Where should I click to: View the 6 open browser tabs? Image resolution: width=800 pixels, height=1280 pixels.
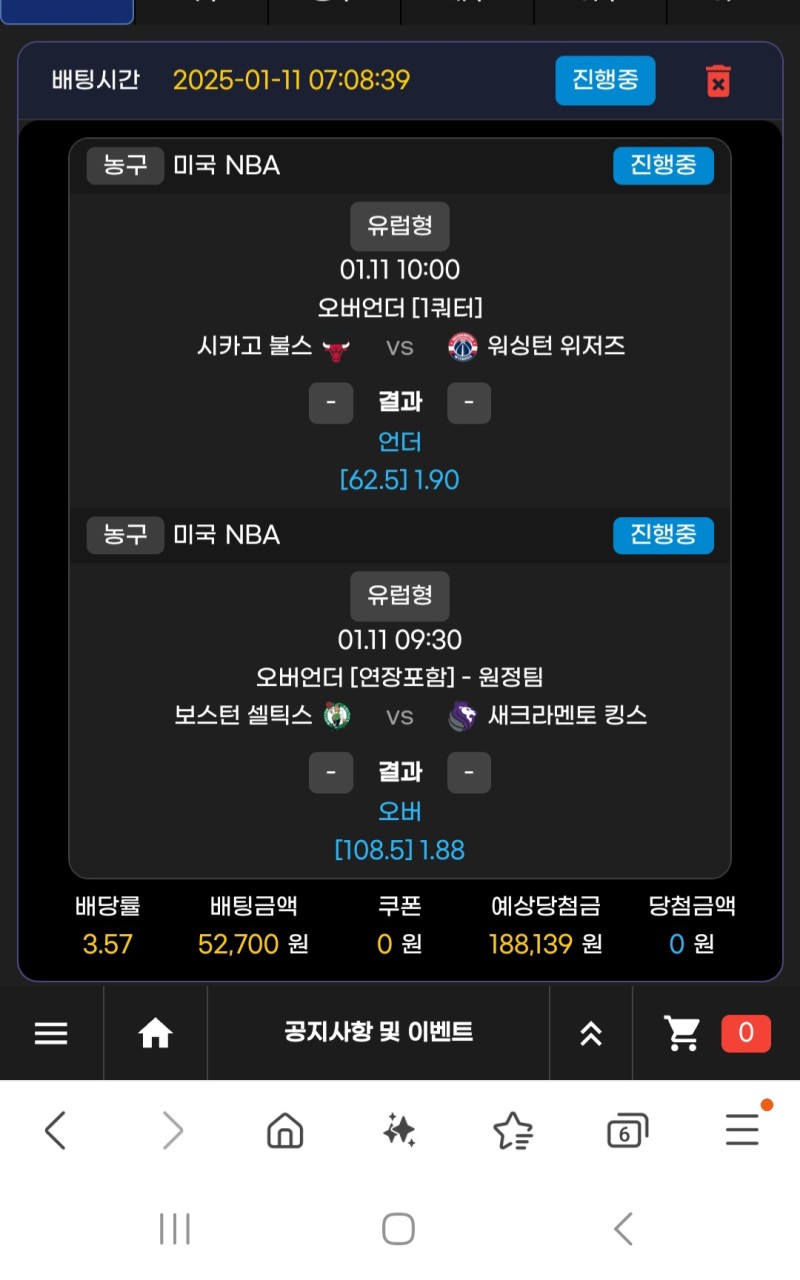(626, 1131)
